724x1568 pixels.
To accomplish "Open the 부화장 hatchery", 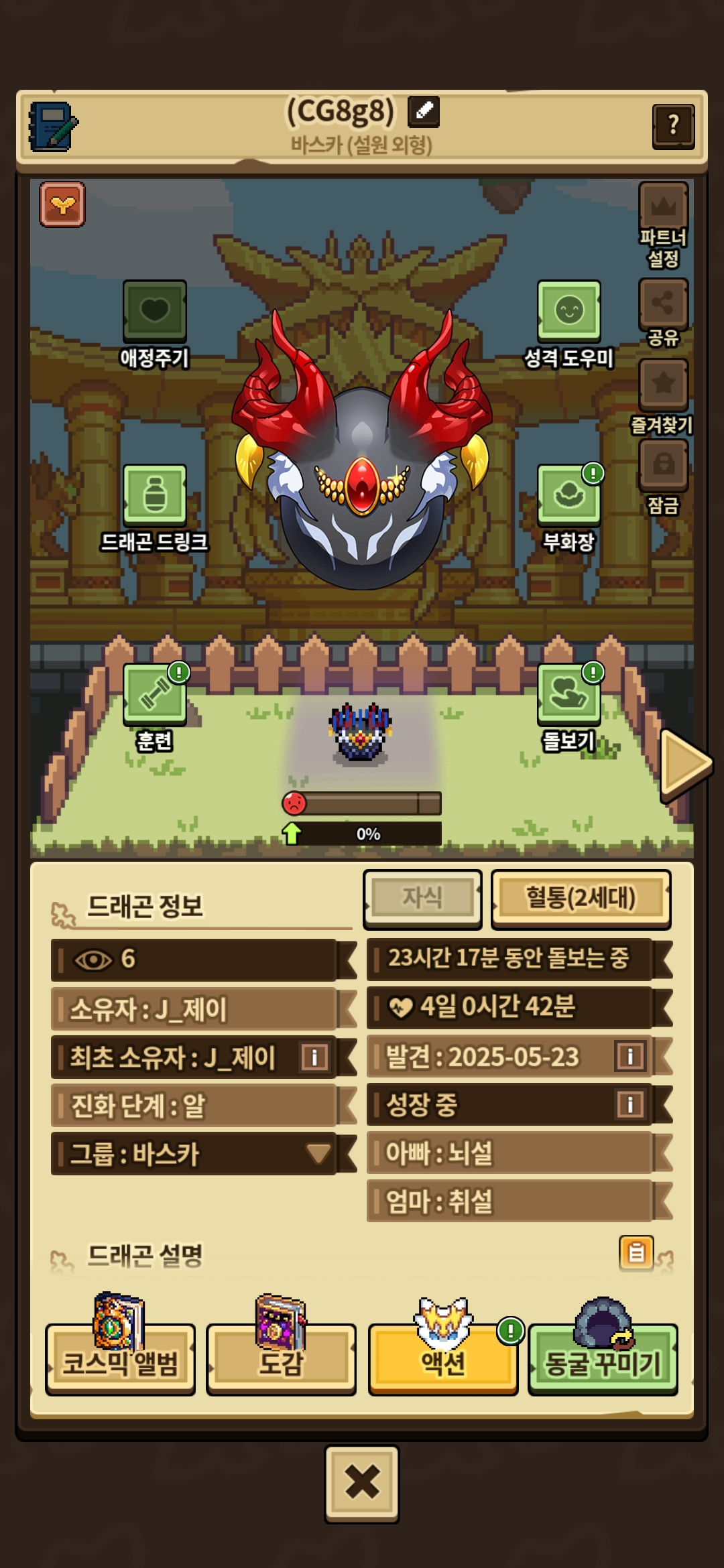I will point(568,495).
